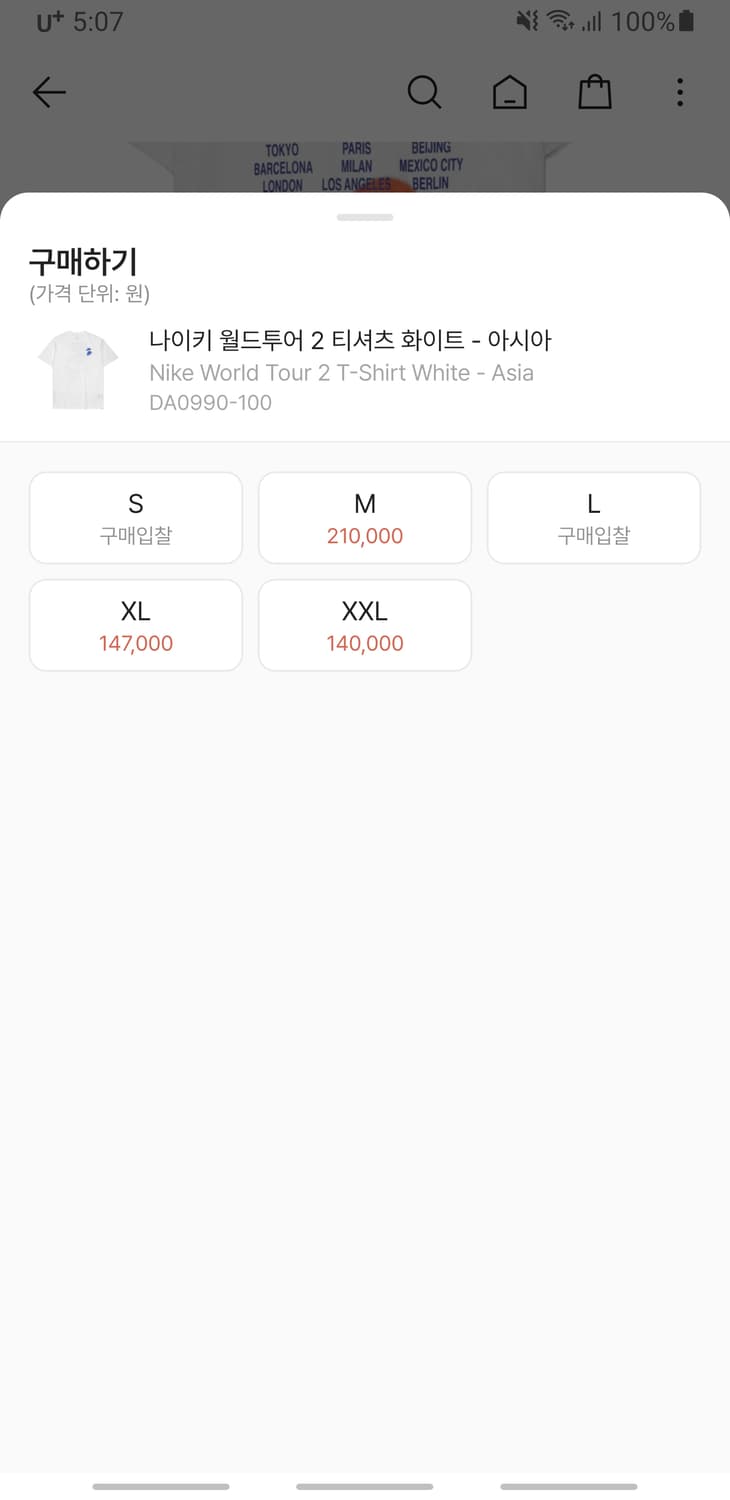Tap the navigation bar handle at screen bottom
Viewport: 730px width, 1500px height.
click(x=365, y=1489)
